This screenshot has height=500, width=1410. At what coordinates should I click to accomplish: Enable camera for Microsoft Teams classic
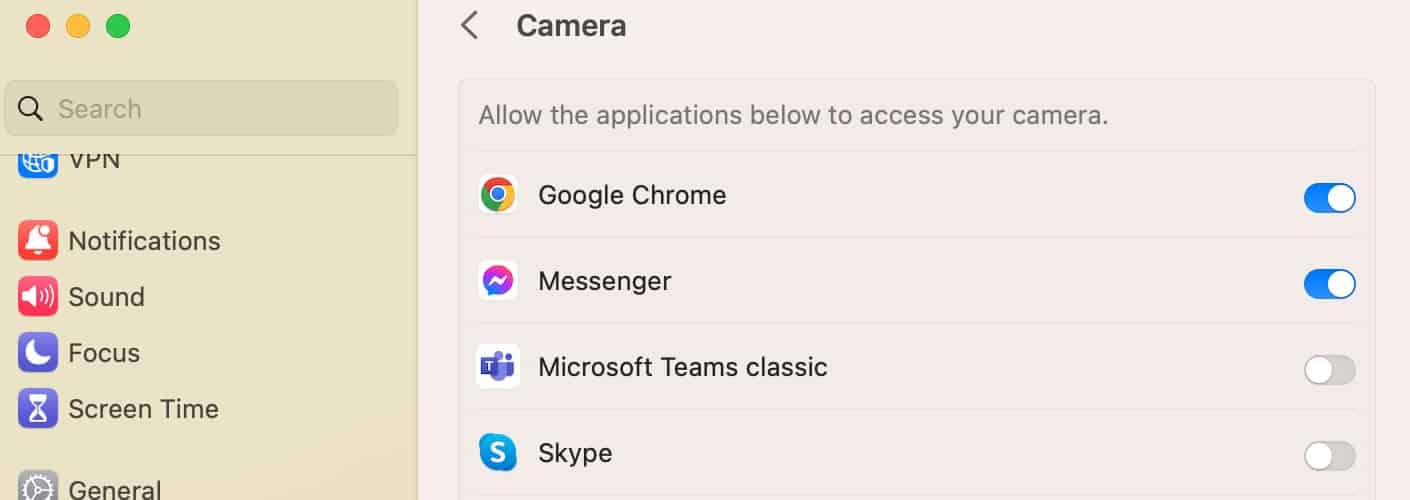pyautogui.click(x=1329, y=370)
